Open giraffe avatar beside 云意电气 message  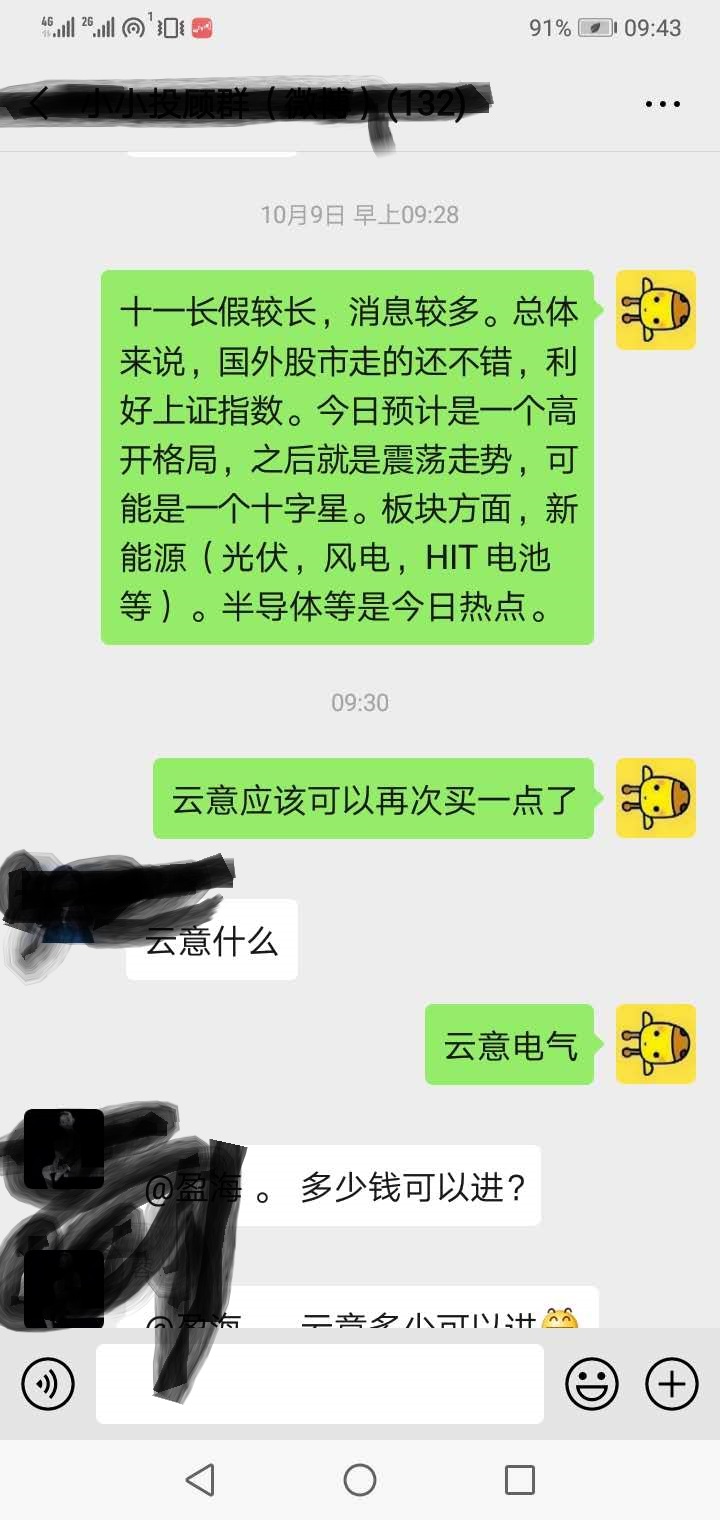655,1044
